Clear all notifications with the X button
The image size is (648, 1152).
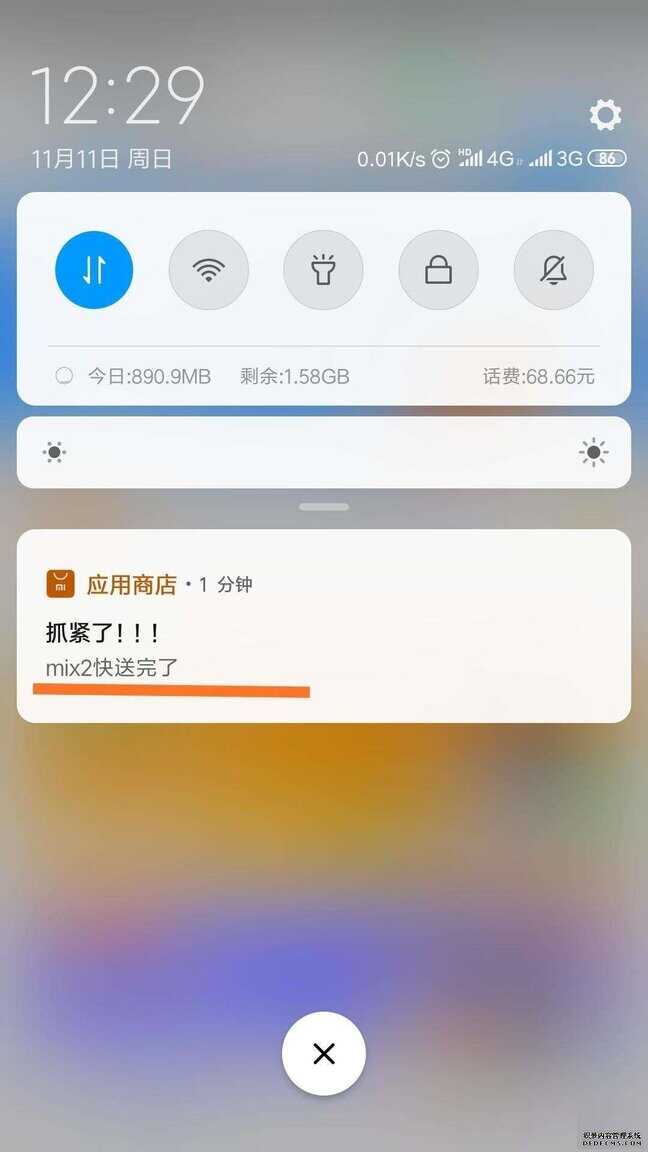tap(324, 1053)
